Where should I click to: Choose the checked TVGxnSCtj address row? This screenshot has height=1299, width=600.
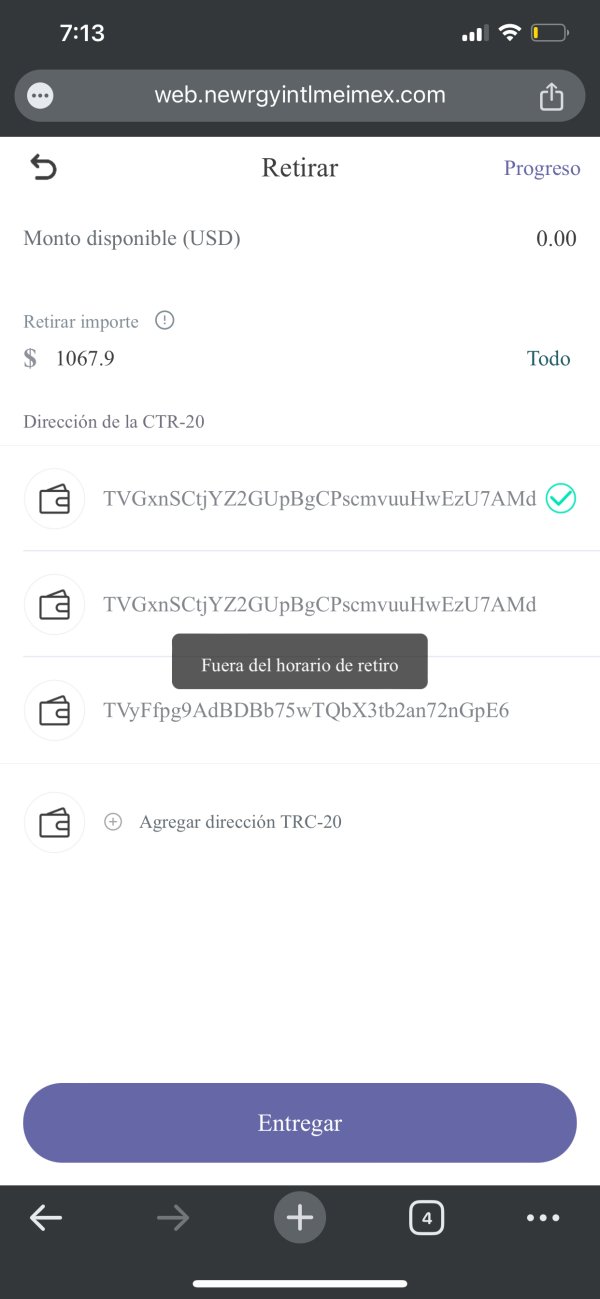(x=300, y=498)
